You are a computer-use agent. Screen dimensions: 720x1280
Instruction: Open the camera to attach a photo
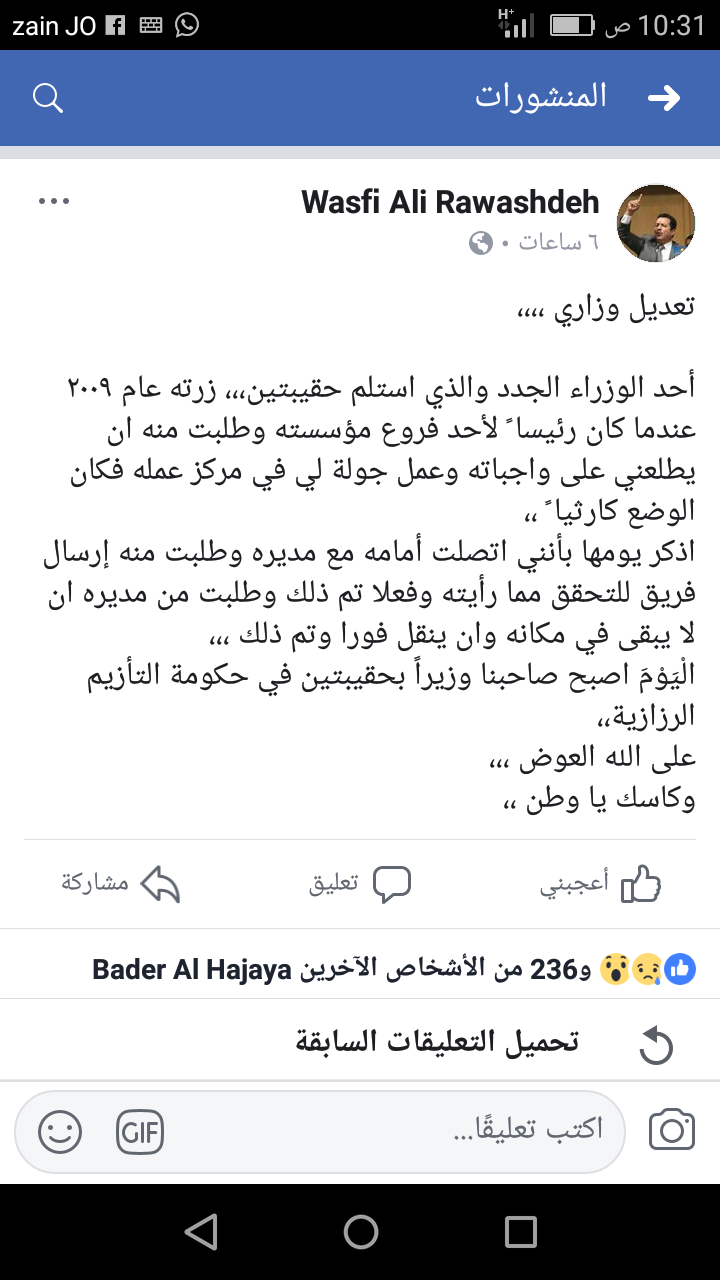pyautogui.click(x=671, y=1131)
